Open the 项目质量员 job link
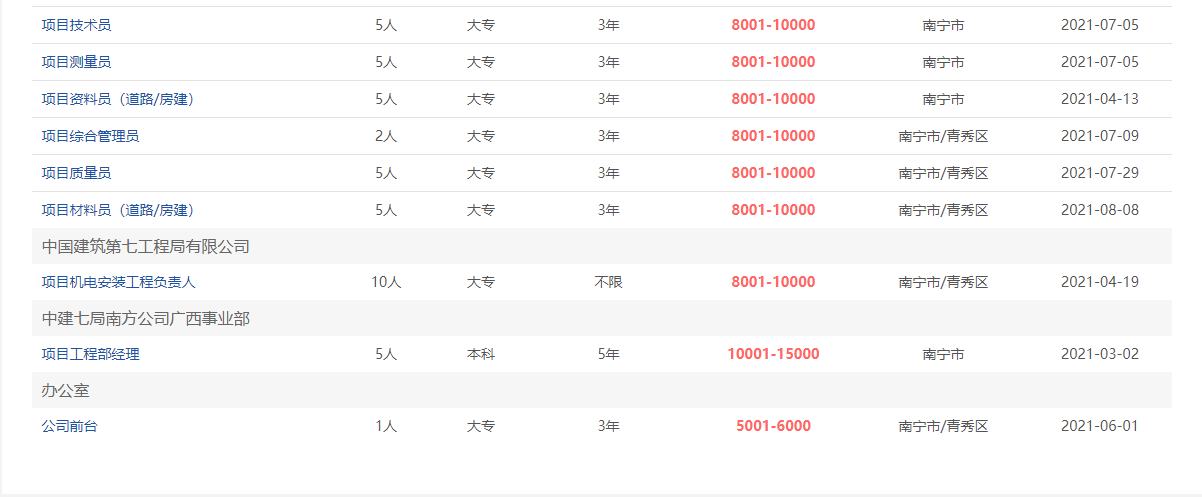Image resolution: width=1202 pixels, height=497 pixels. [x=76, y=173]
